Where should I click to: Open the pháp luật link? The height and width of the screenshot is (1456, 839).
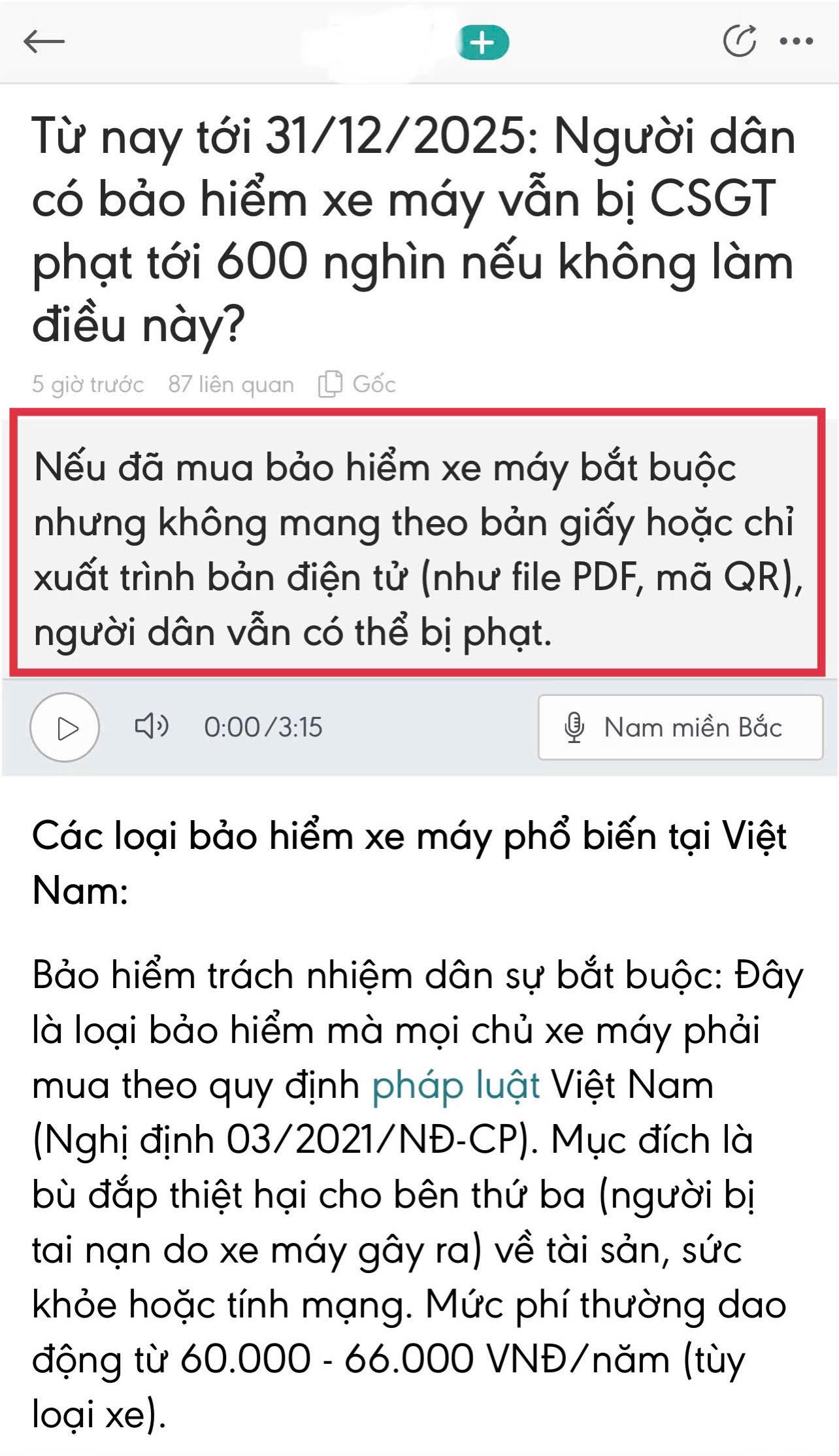point(455,1085)
